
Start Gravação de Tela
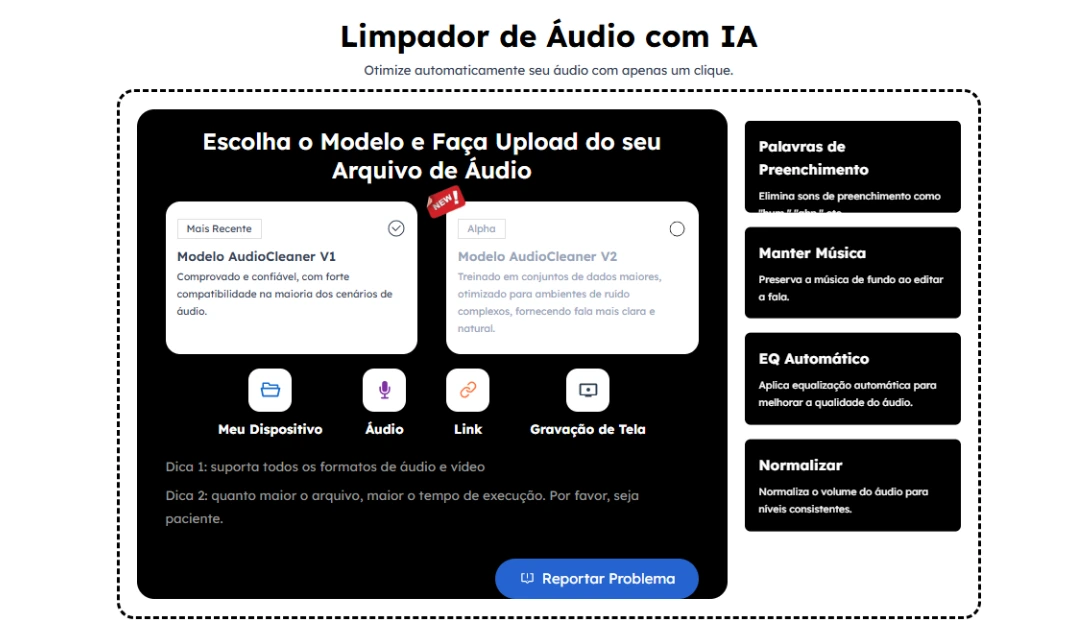(x=587, y=390)
